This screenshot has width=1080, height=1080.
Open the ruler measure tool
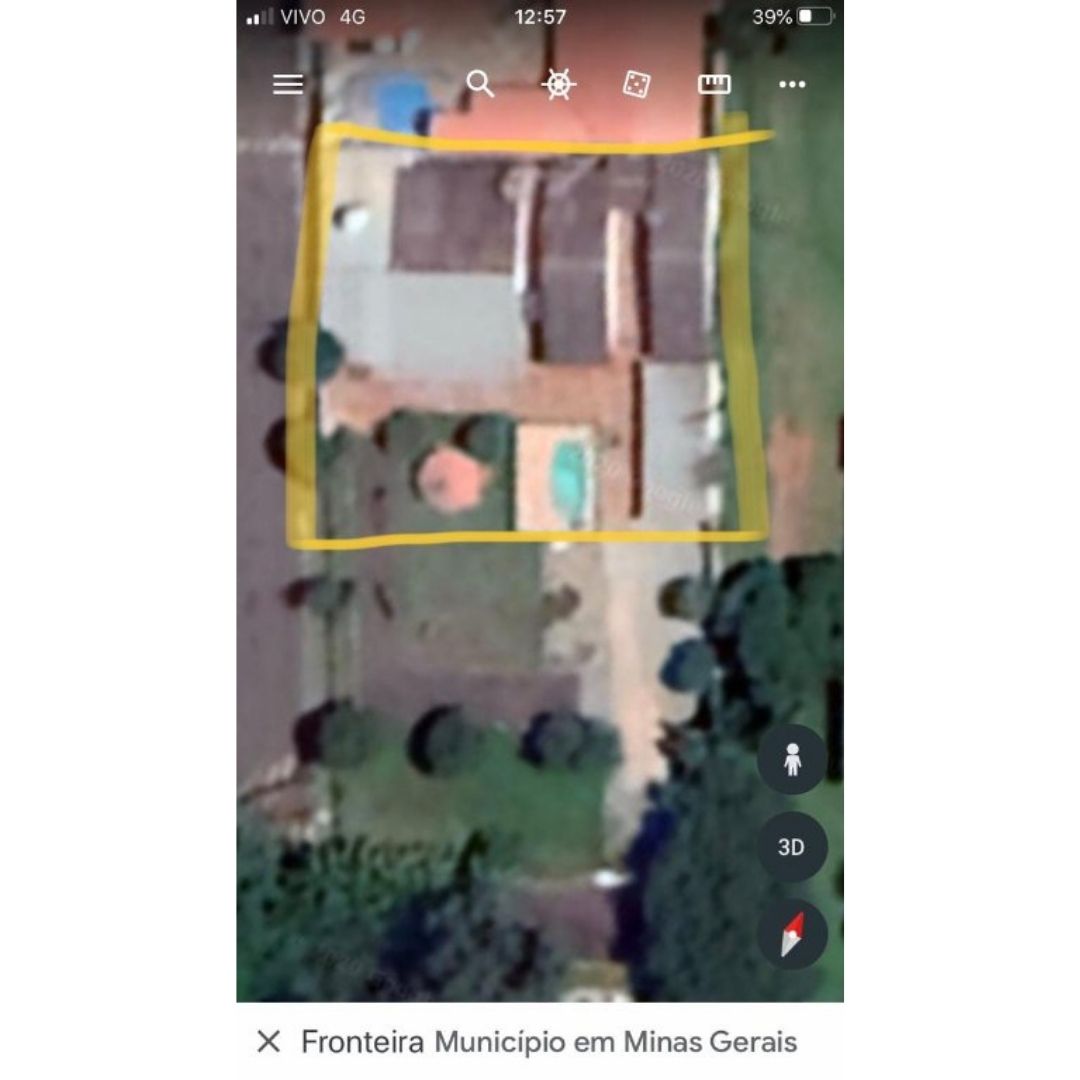pyautogui.click(x=714, y=85)
